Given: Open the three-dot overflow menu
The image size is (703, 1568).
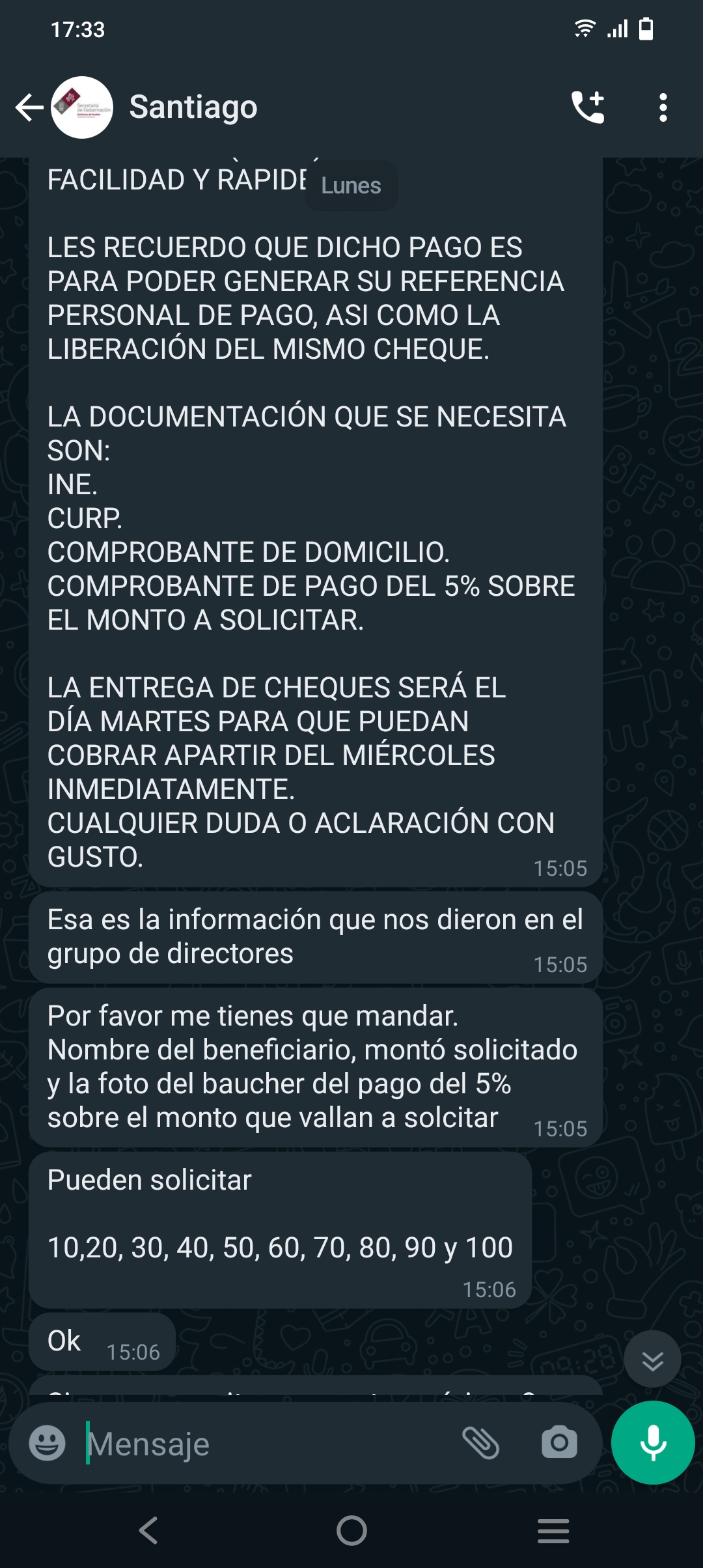Looking at the screenshot, I should pos(663,107).
